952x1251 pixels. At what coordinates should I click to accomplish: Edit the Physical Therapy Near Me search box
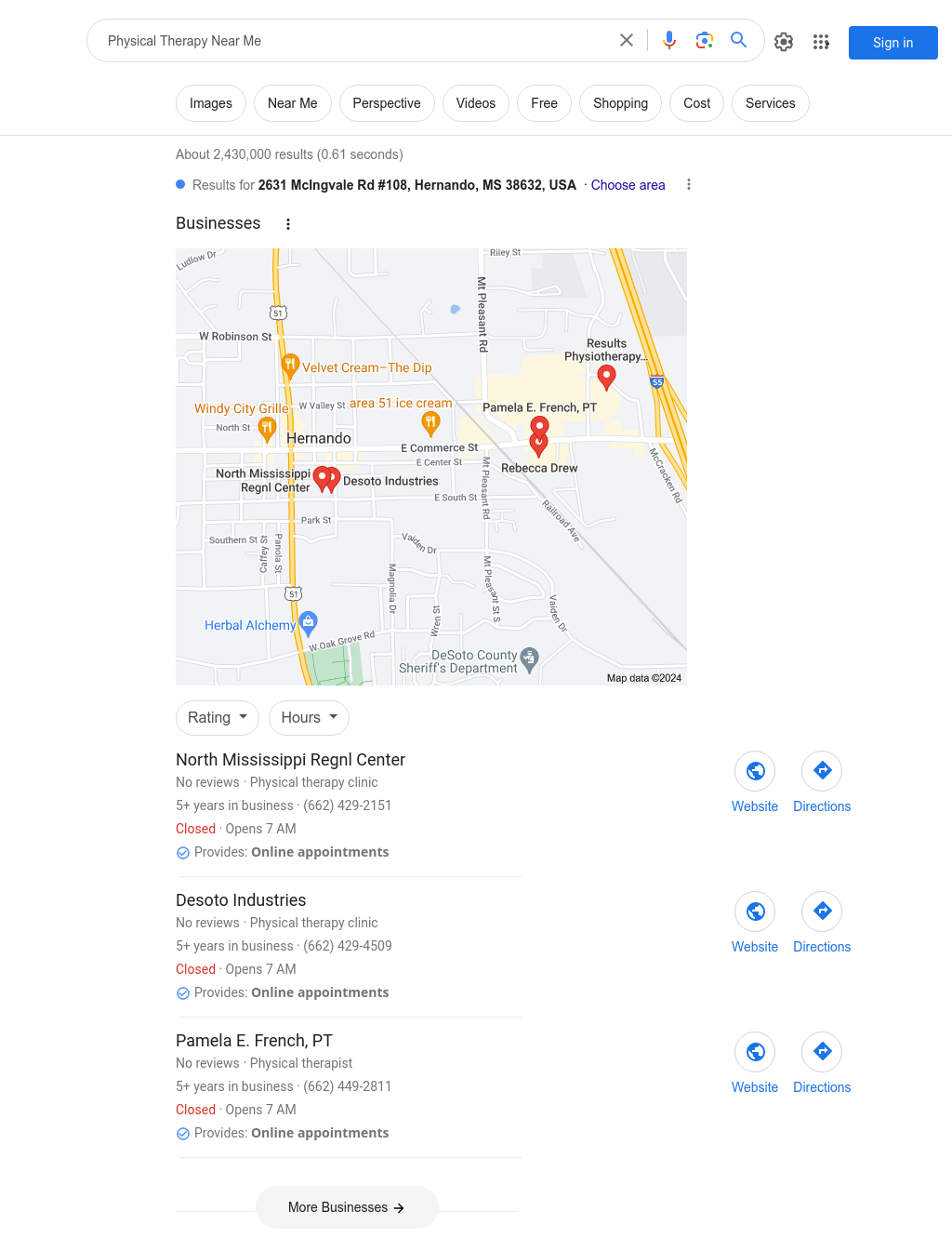pos(353,41)
